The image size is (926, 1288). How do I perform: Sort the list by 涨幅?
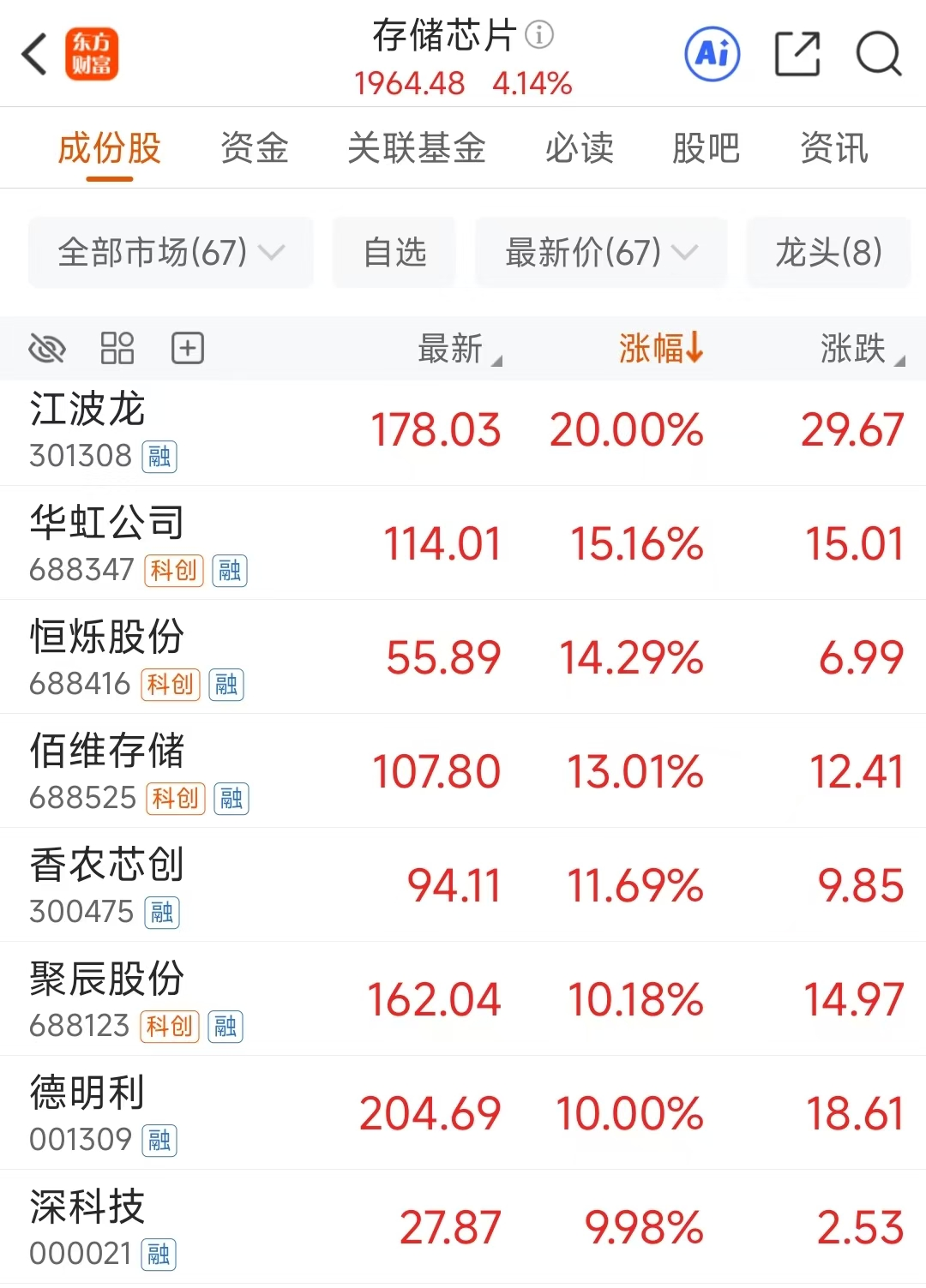(x=660, y=349)
